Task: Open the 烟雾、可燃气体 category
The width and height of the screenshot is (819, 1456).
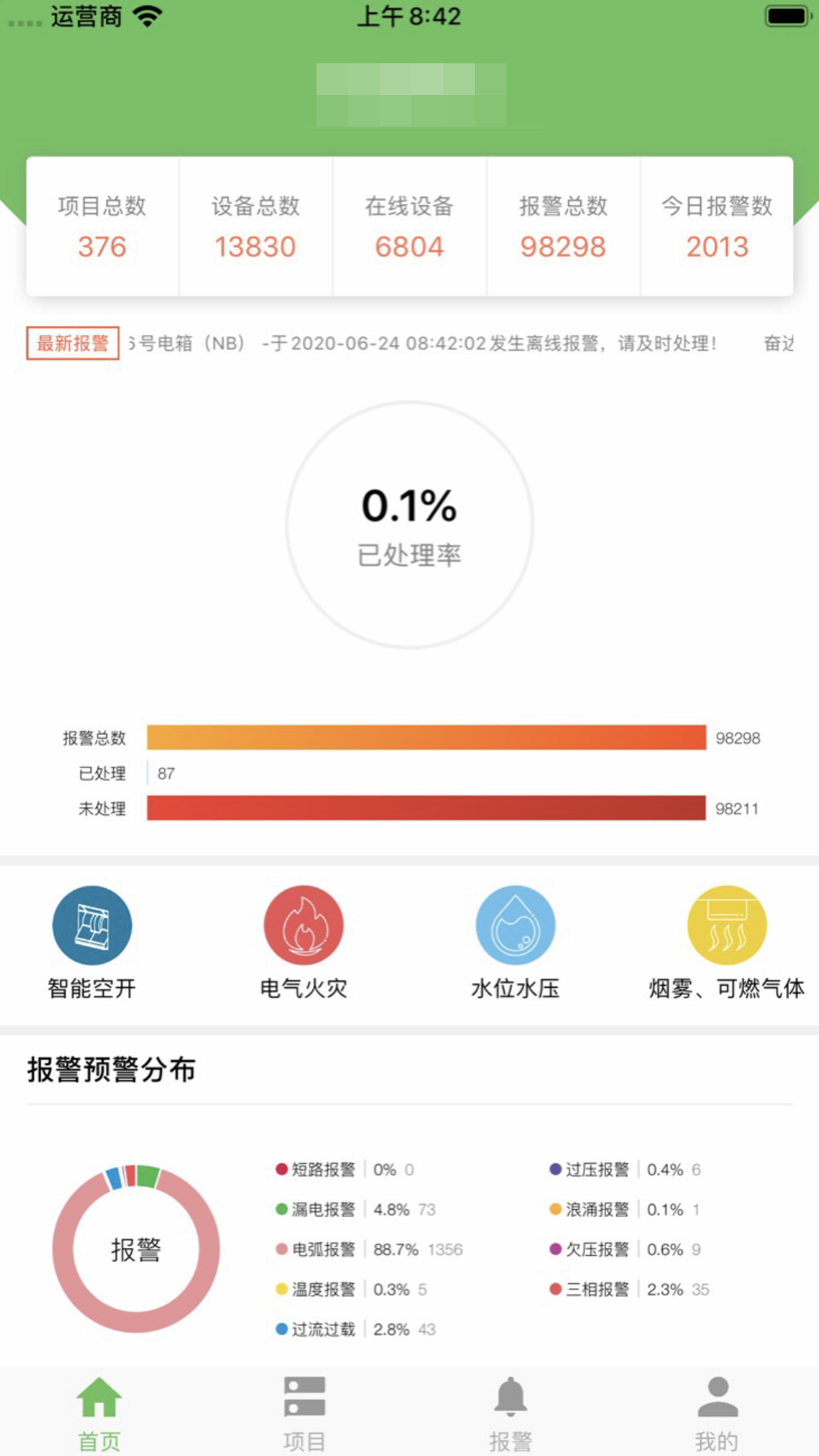Action: [x=727, y=942]
